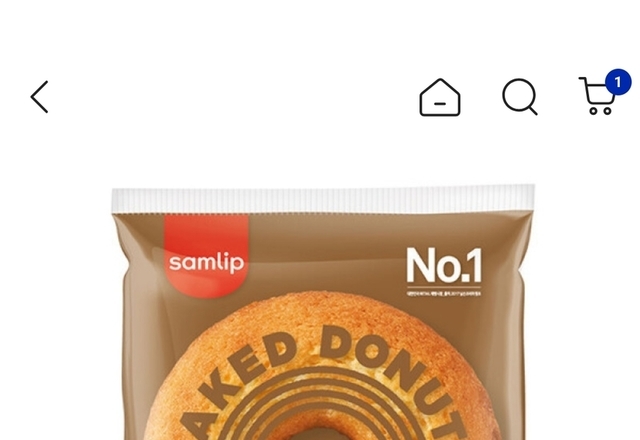
Task: Tap the search magnifier icon
Action: pos(520,97)
